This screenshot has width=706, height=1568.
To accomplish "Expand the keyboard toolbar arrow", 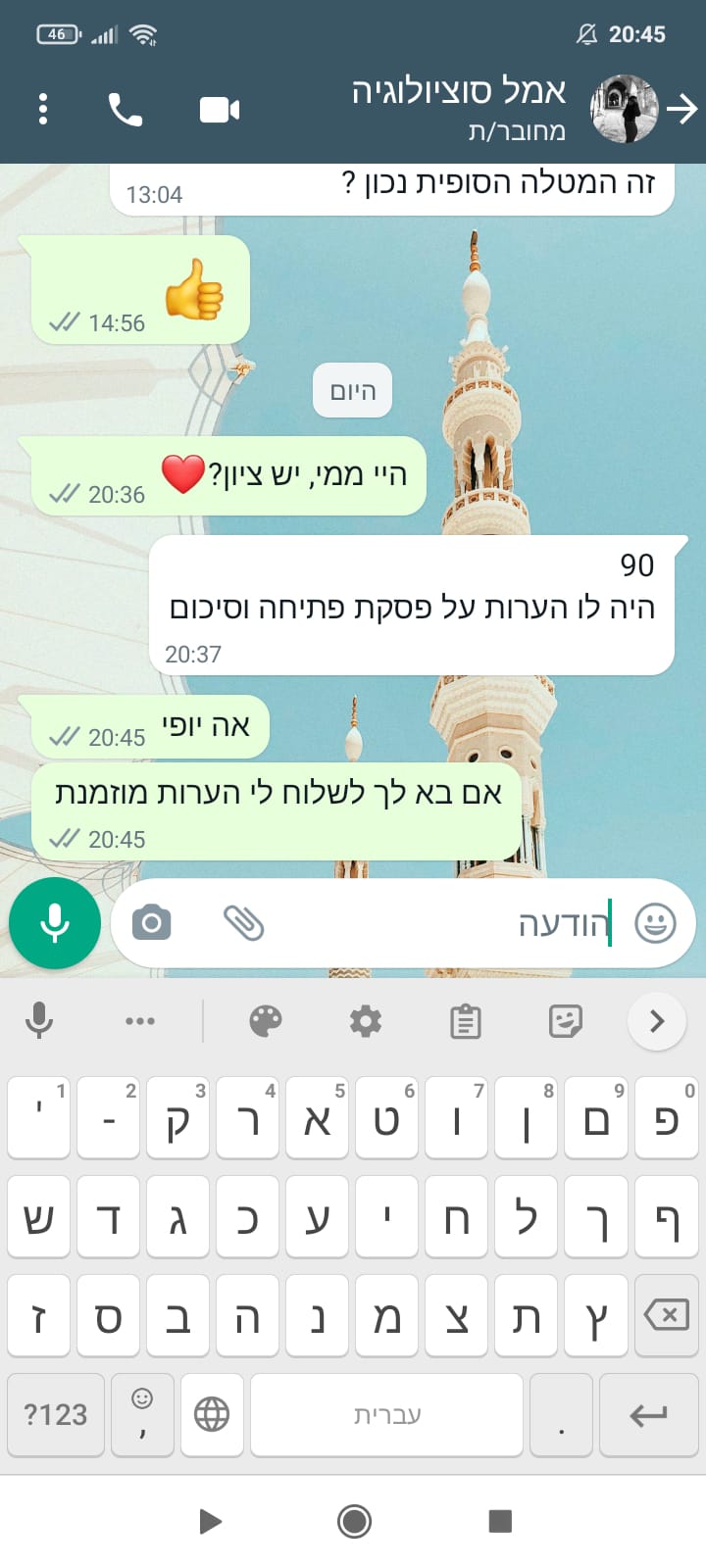I will [657, 1021].
